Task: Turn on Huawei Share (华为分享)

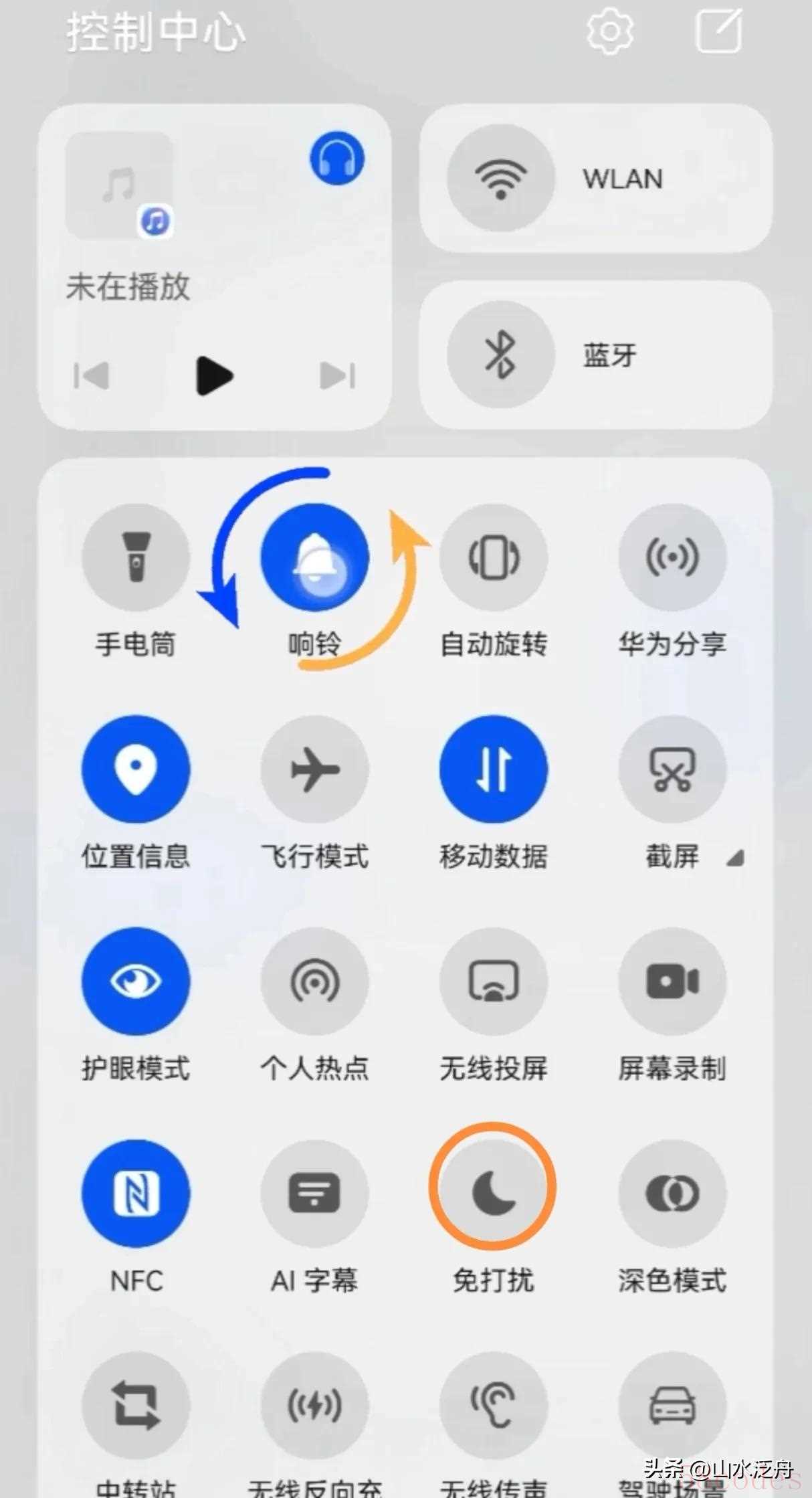Action: click(672, 557)
